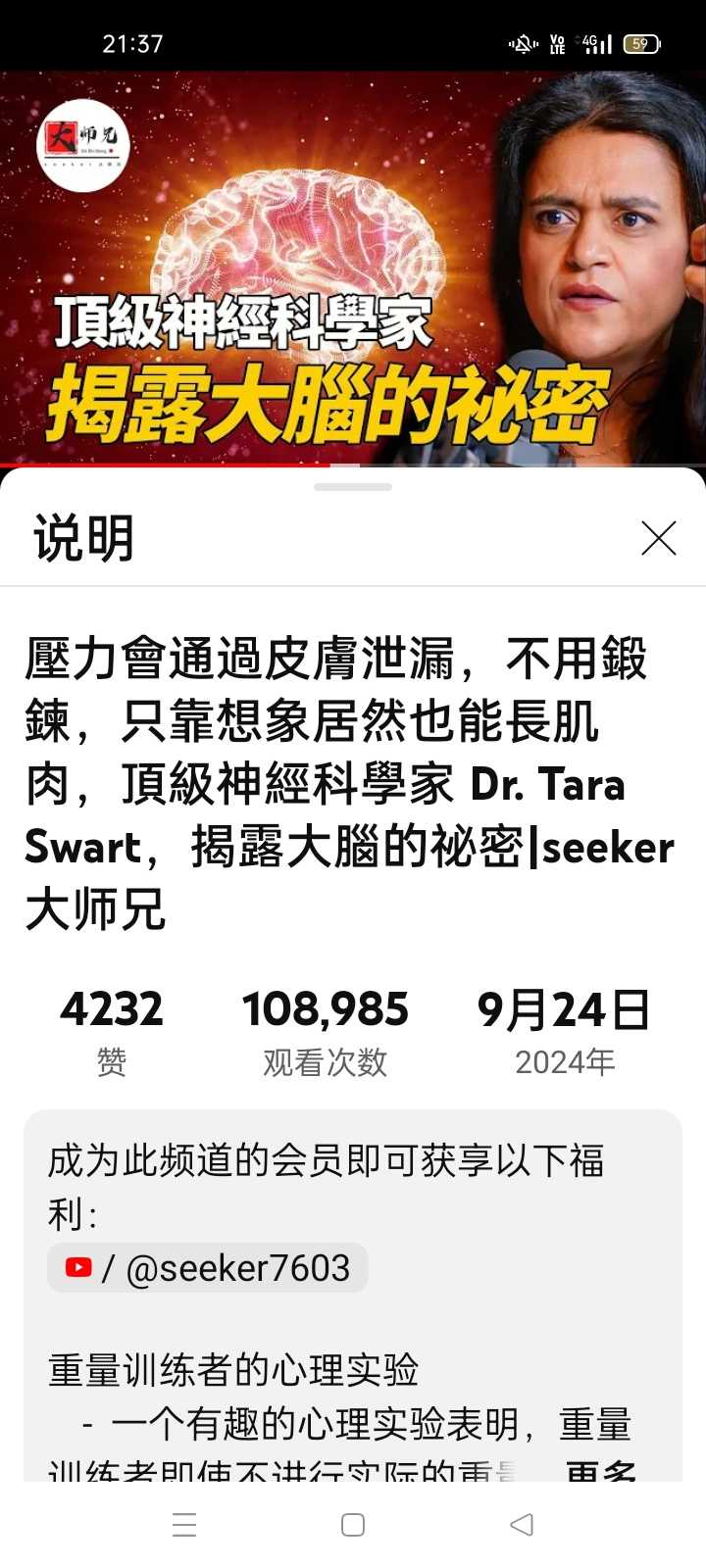
Task: Tap the video player area
Action: 353,265
